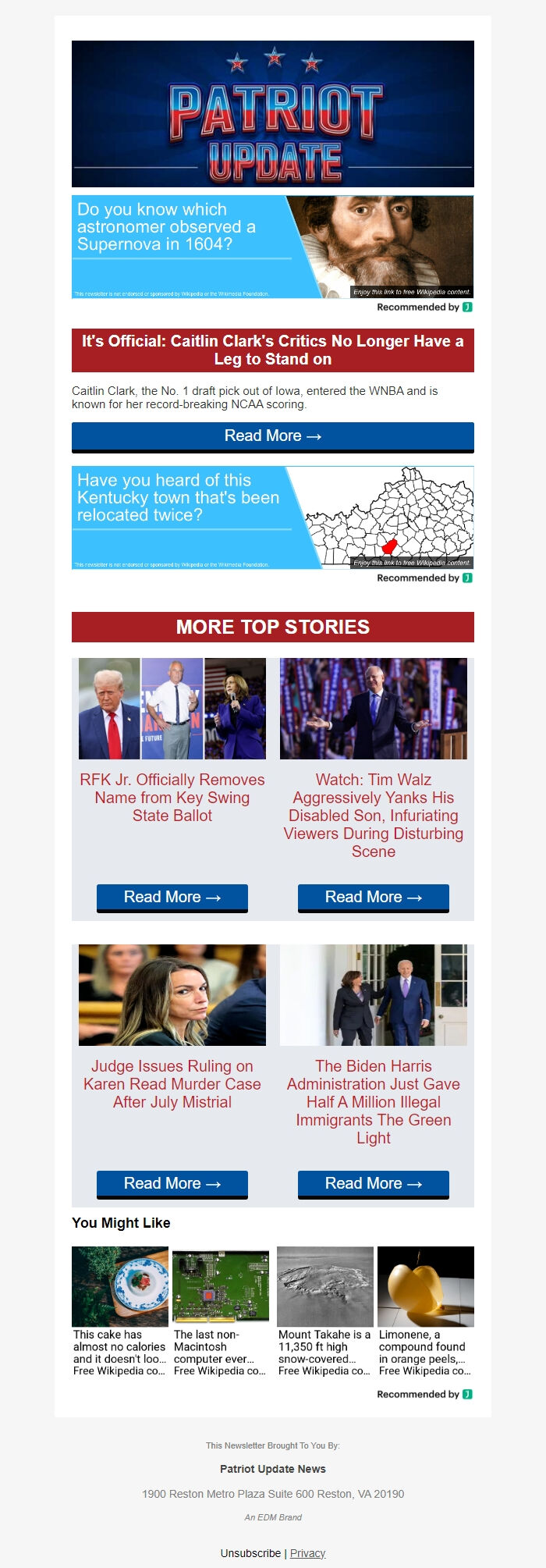View the last non-Macintosh computer recommendation
This screenshot has width=546, height=1568.
coord(221,1311)
